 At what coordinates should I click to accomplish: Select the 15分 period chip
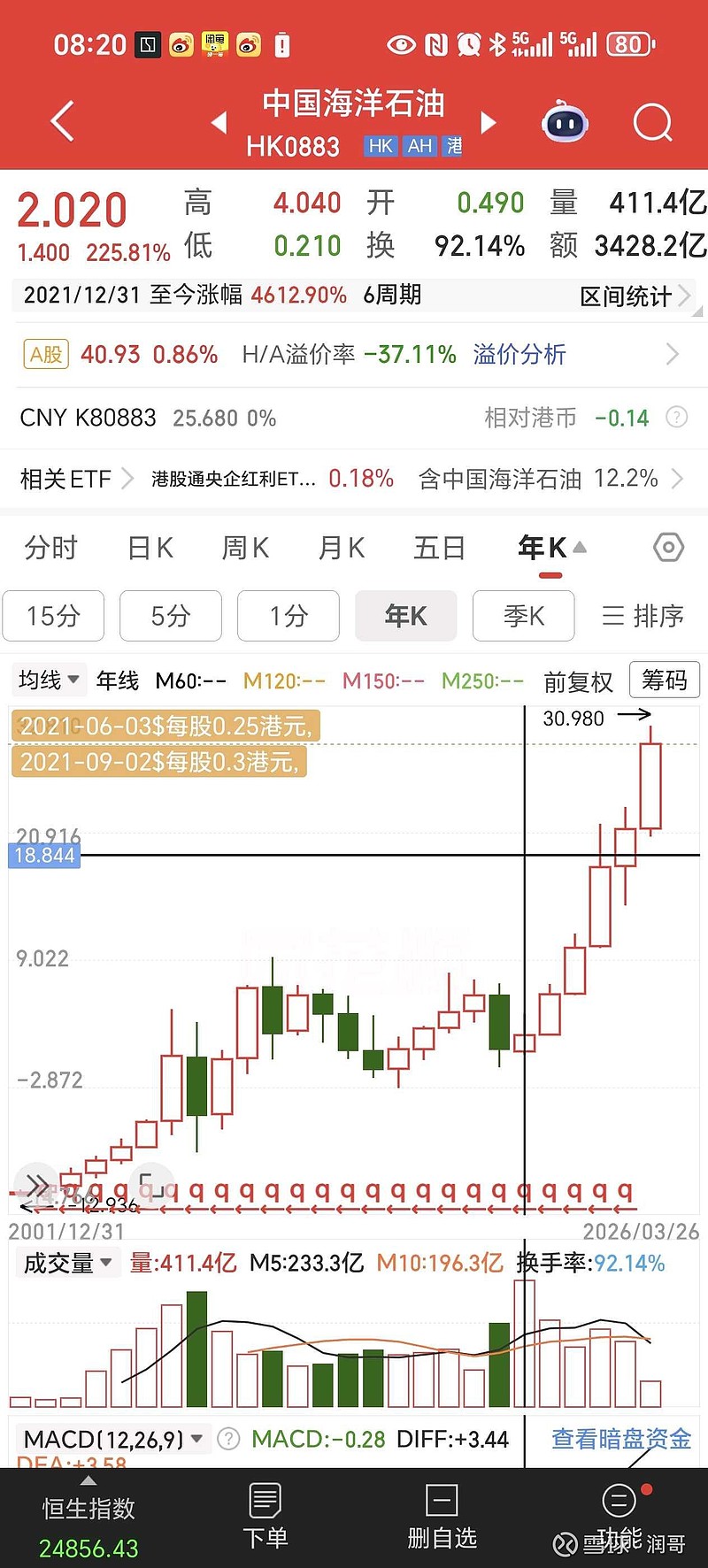click(x=54, y=615)
